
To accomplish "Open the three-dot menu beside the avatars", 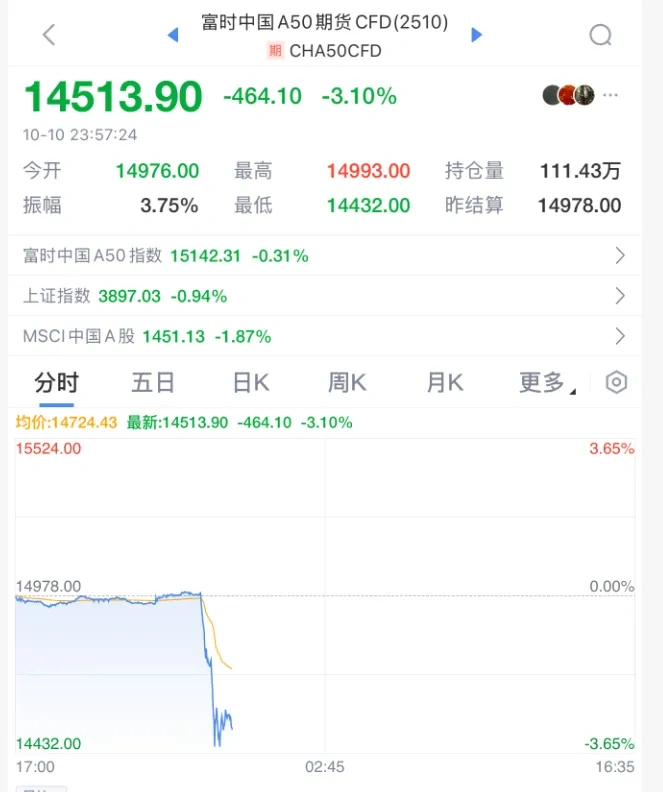I will tap(611, 95).
